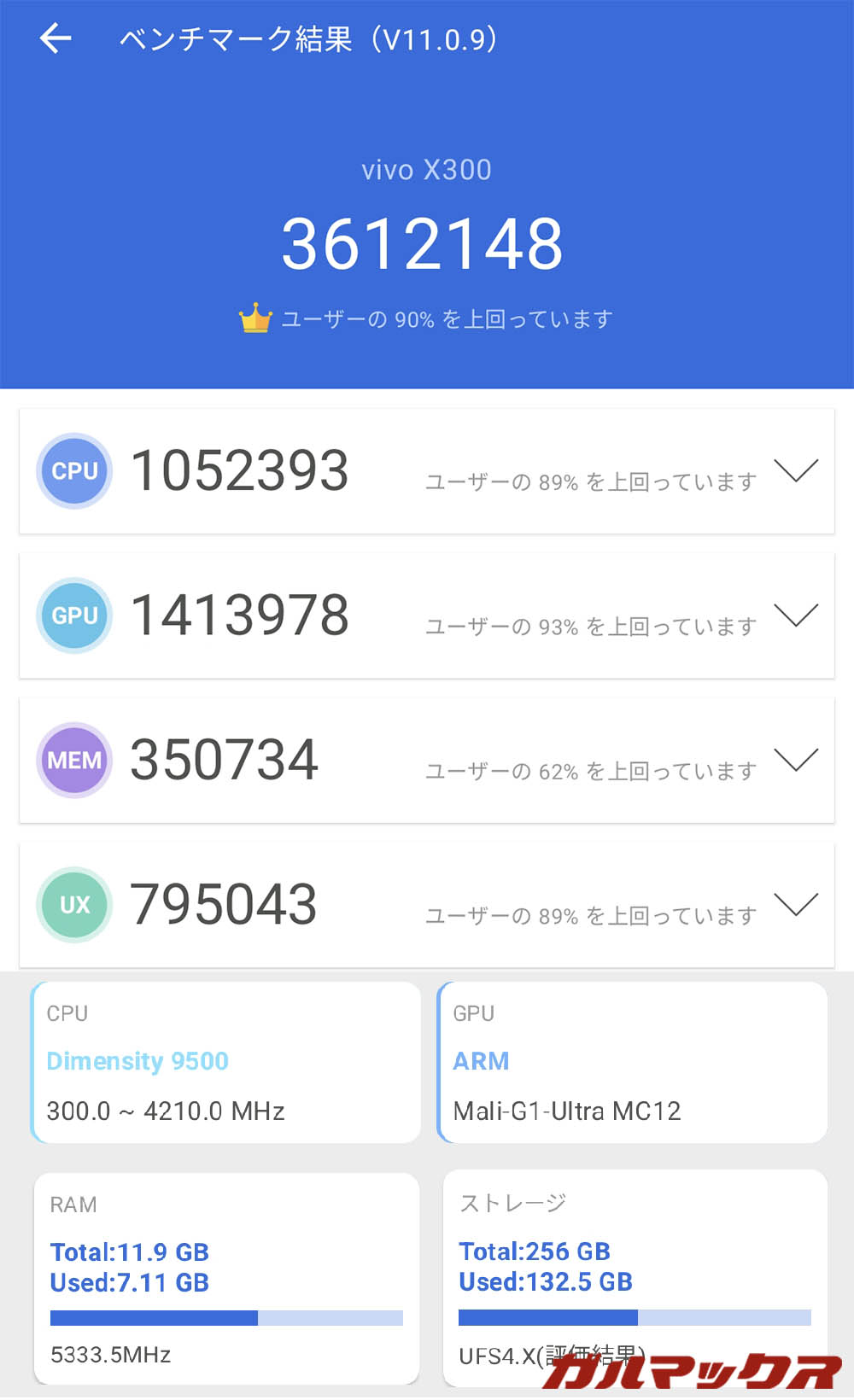Open the RAM usage card
The height and width of the screenshot is (1400, 854).
pyautogui.click(x=226, y=1278)
